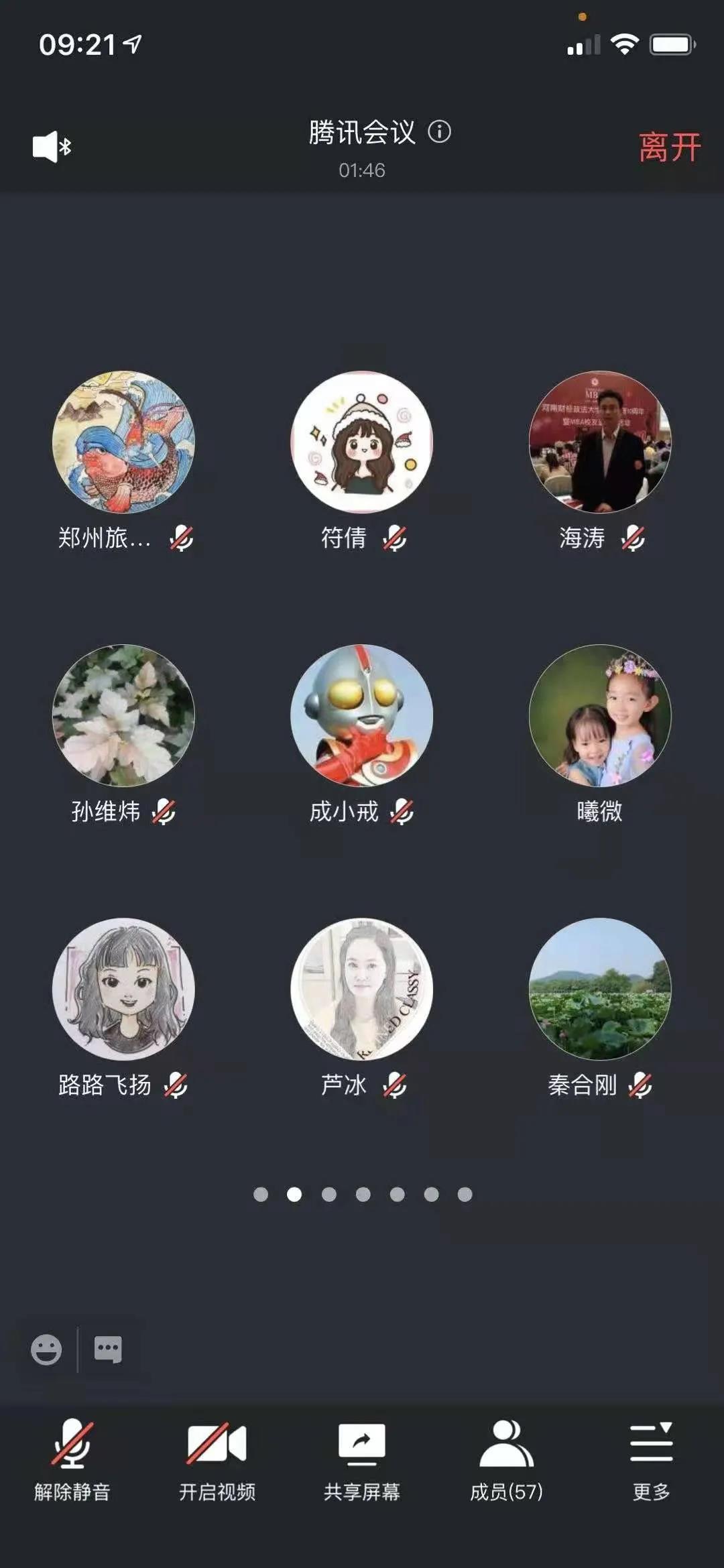
Task: Open the emoji reaction picker
Action: click(x=46, y=1349)
